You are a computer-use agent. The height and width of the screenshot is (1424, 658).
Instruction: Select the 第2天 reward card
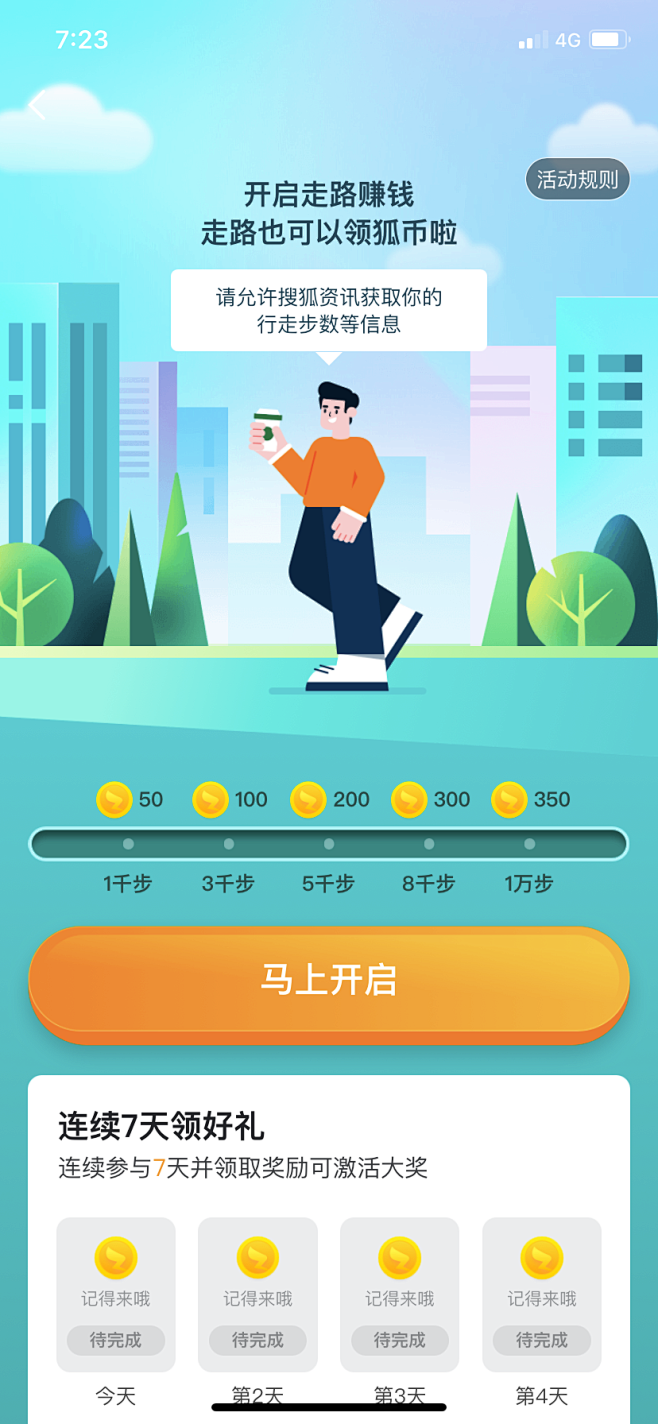point(258,1294)
